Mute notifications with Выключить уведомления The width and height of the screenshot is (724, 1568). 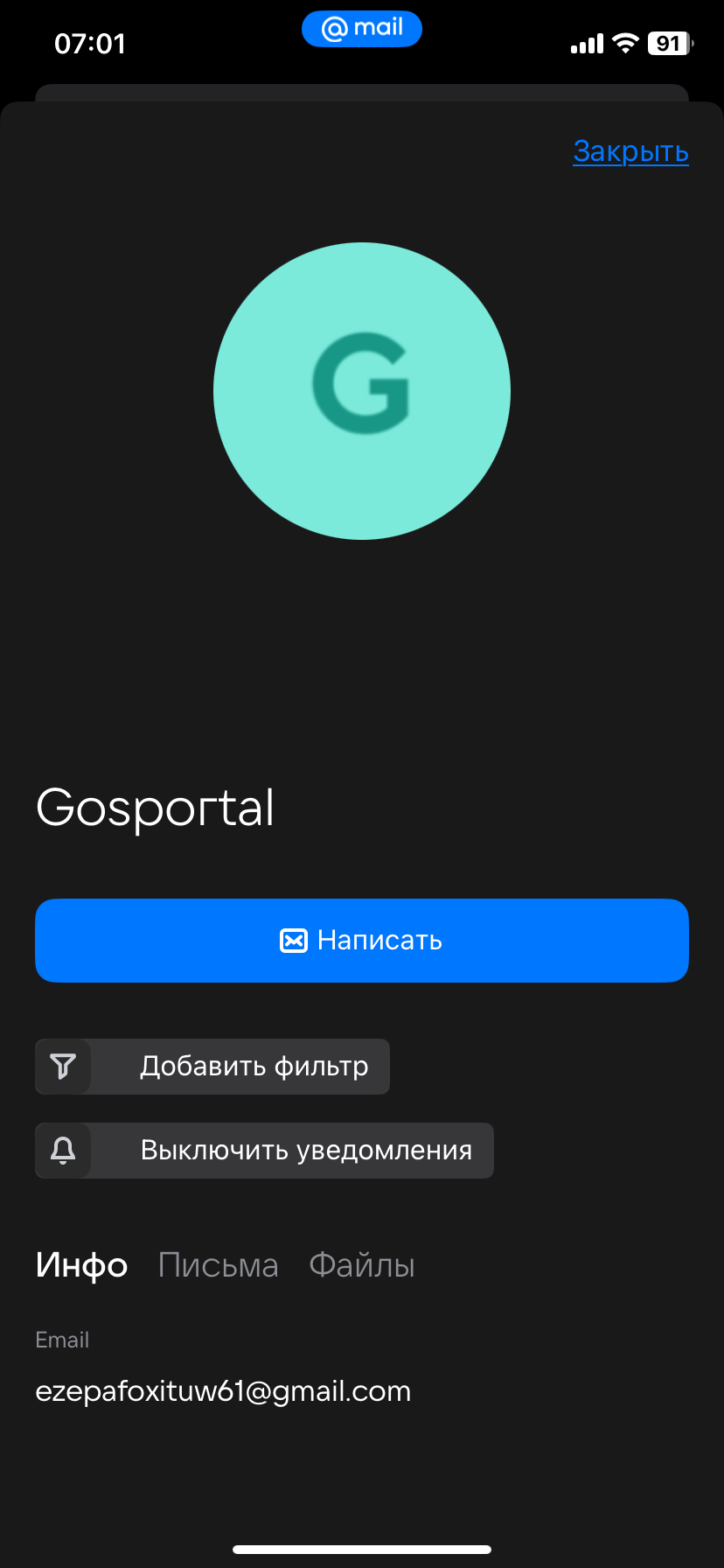264,1151
